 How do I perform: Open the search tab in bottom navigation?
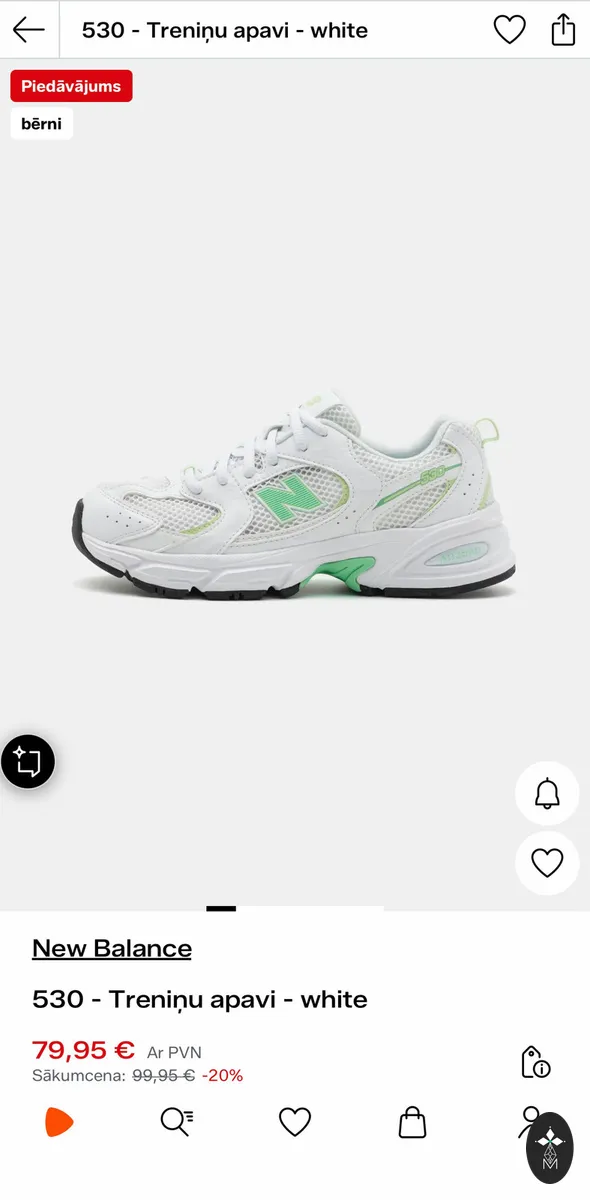(x=177, y=1122)
